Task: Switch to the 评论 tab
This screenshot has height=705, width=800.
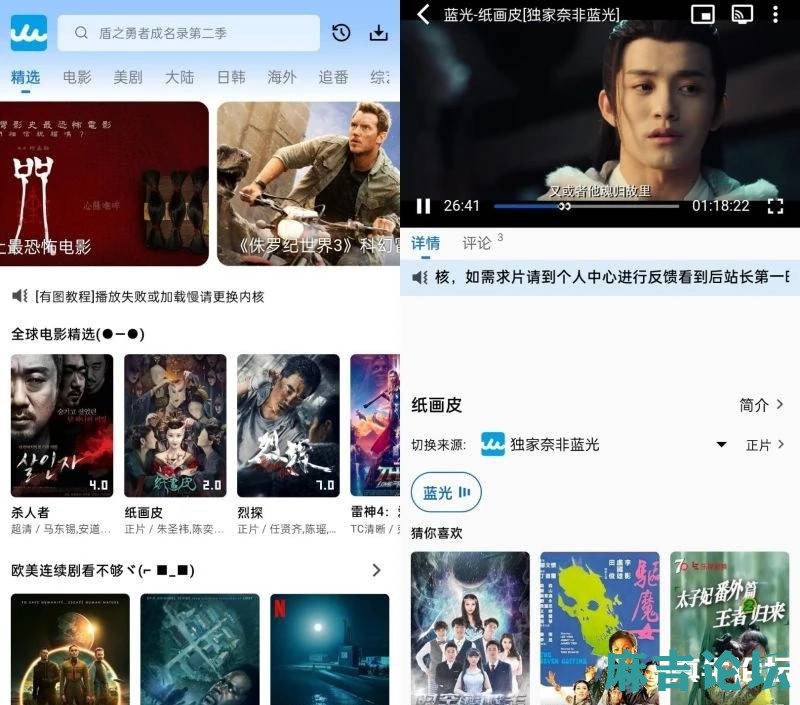Action: coord(478,243)
